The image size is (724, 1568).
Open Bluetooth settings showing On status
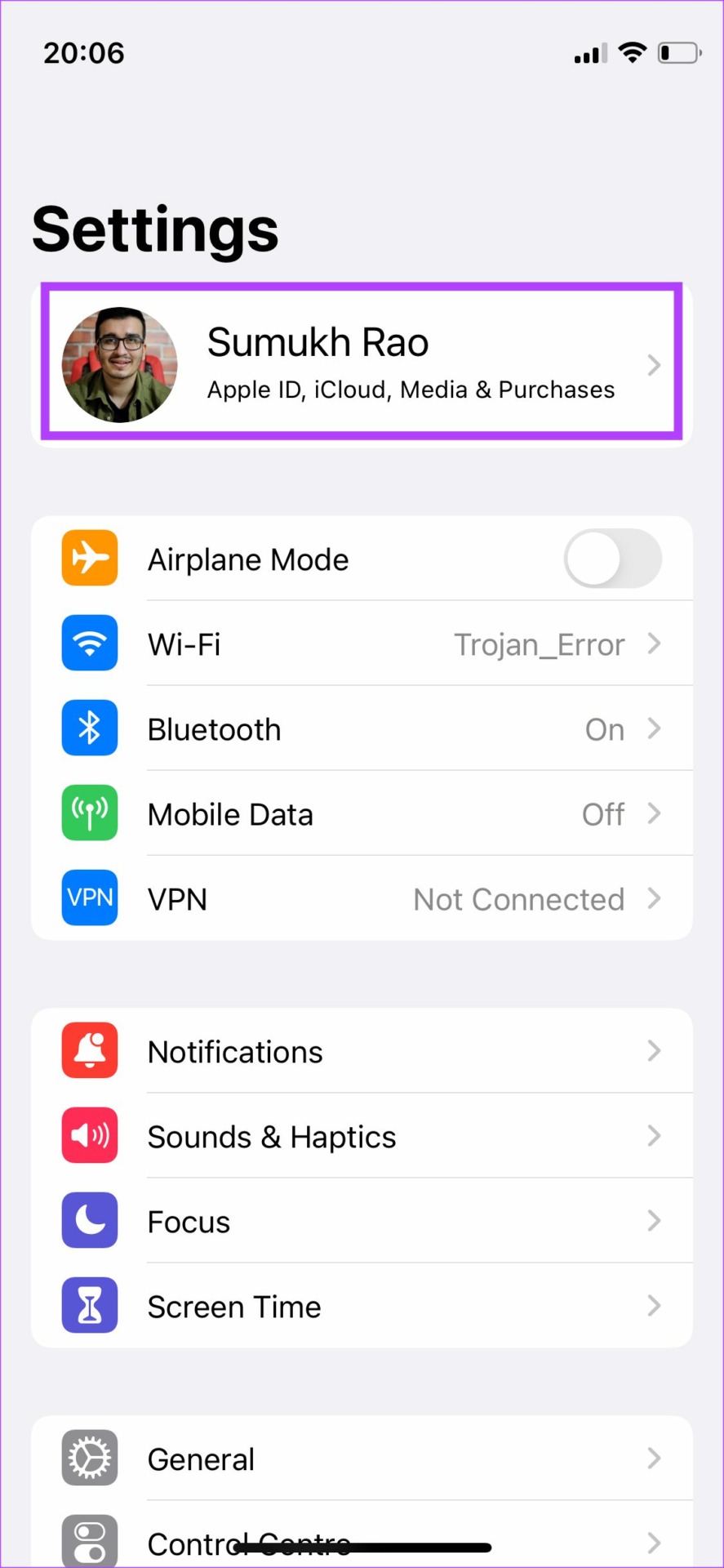tap(362, 728)
